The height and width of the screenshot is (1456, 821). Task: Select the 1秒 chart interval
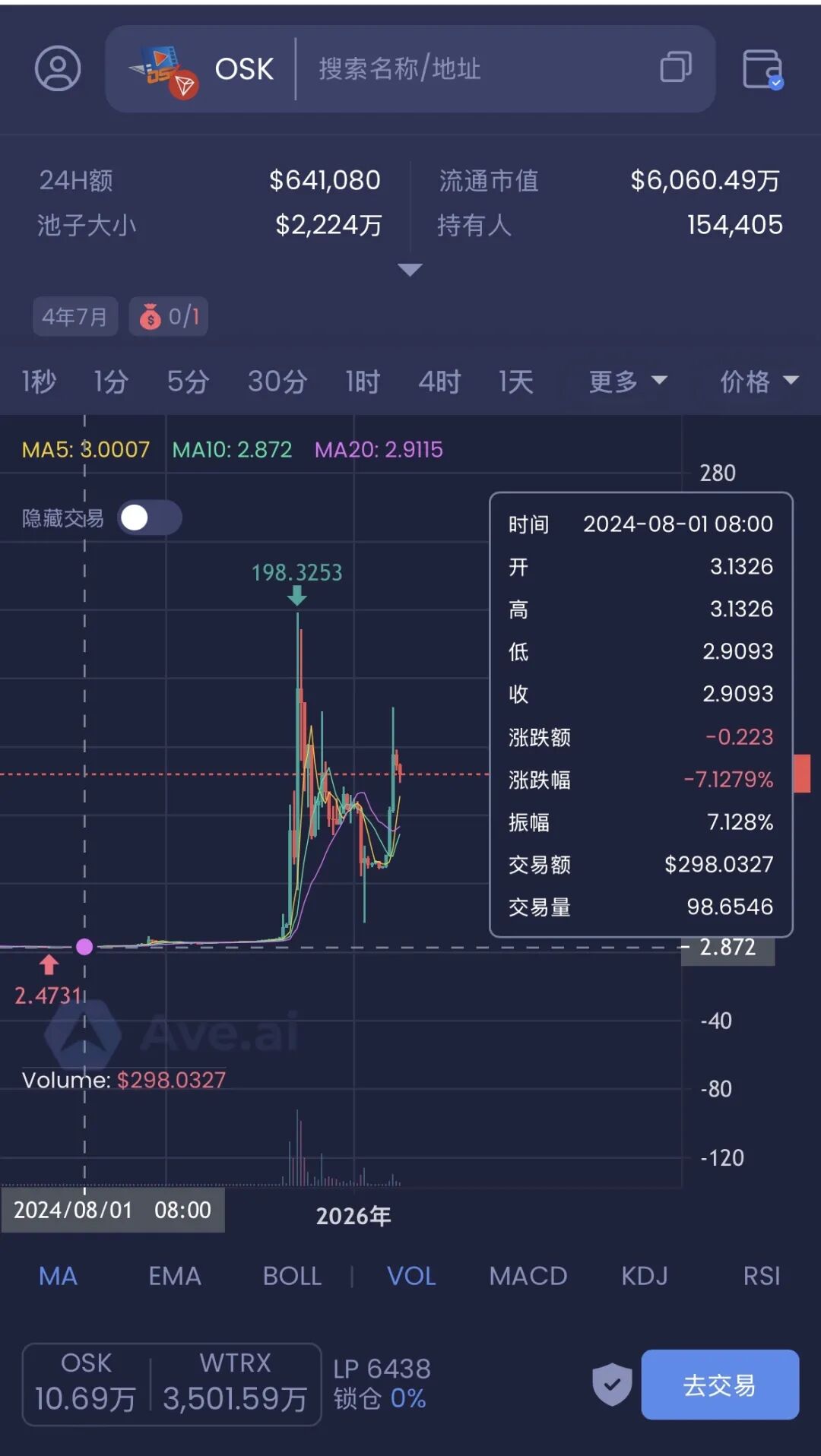39,381
